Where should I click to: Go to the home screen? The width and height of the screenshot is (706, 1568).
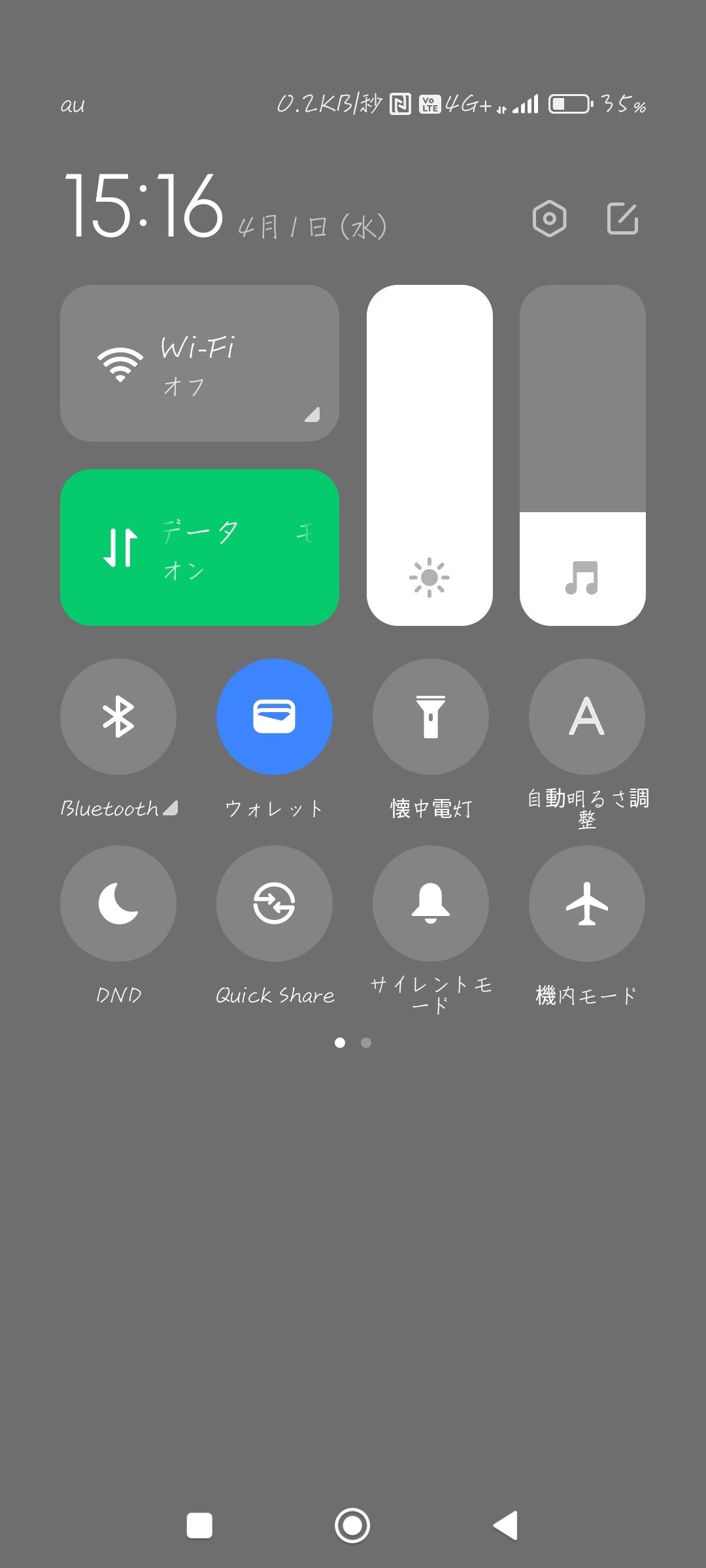352,1526
